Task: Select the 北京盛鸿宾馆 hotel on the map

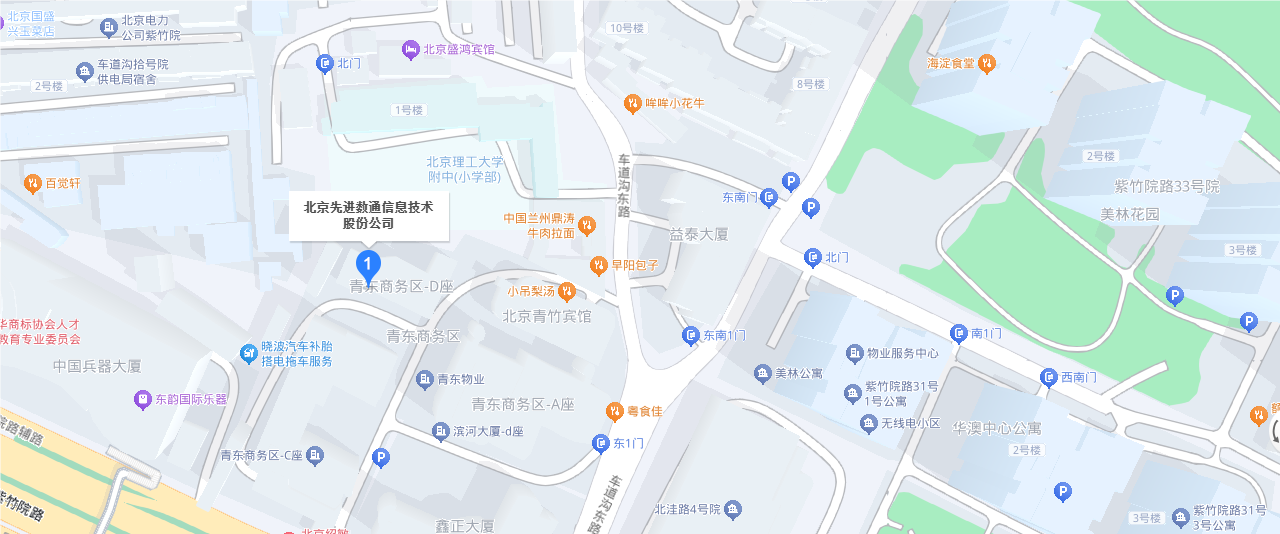Action: [410, 49]
